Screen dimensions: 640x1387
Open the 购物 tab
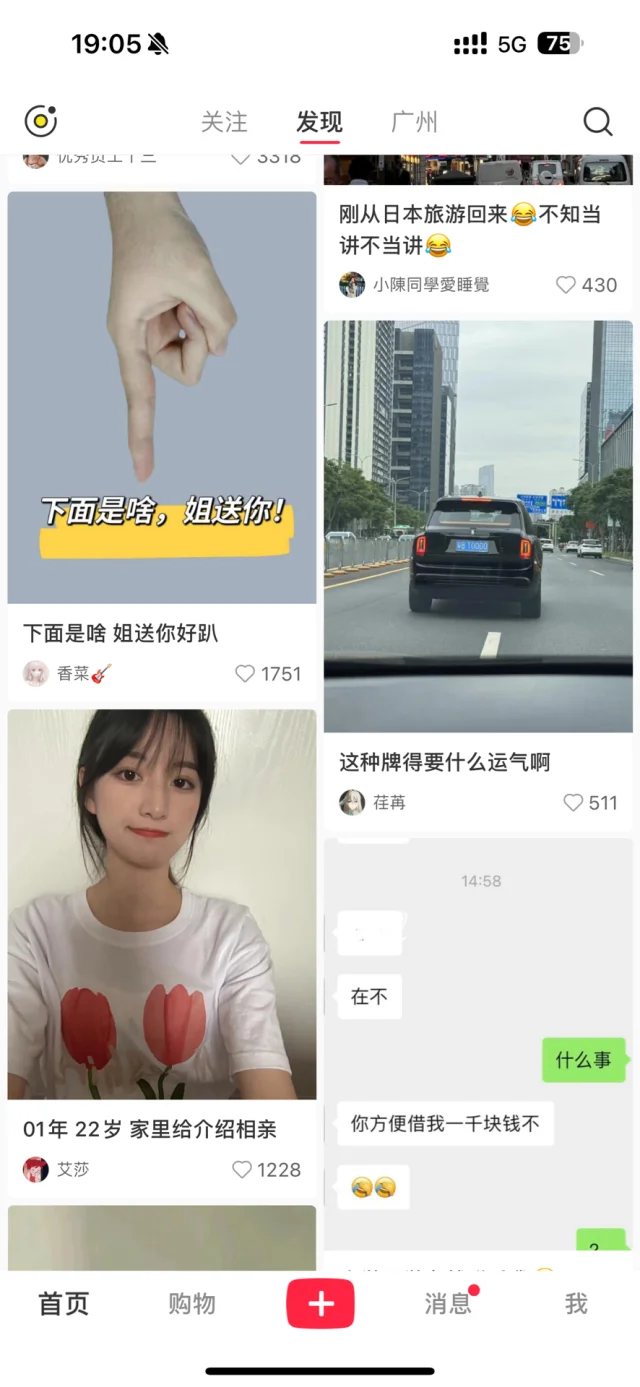[192, 1304]
